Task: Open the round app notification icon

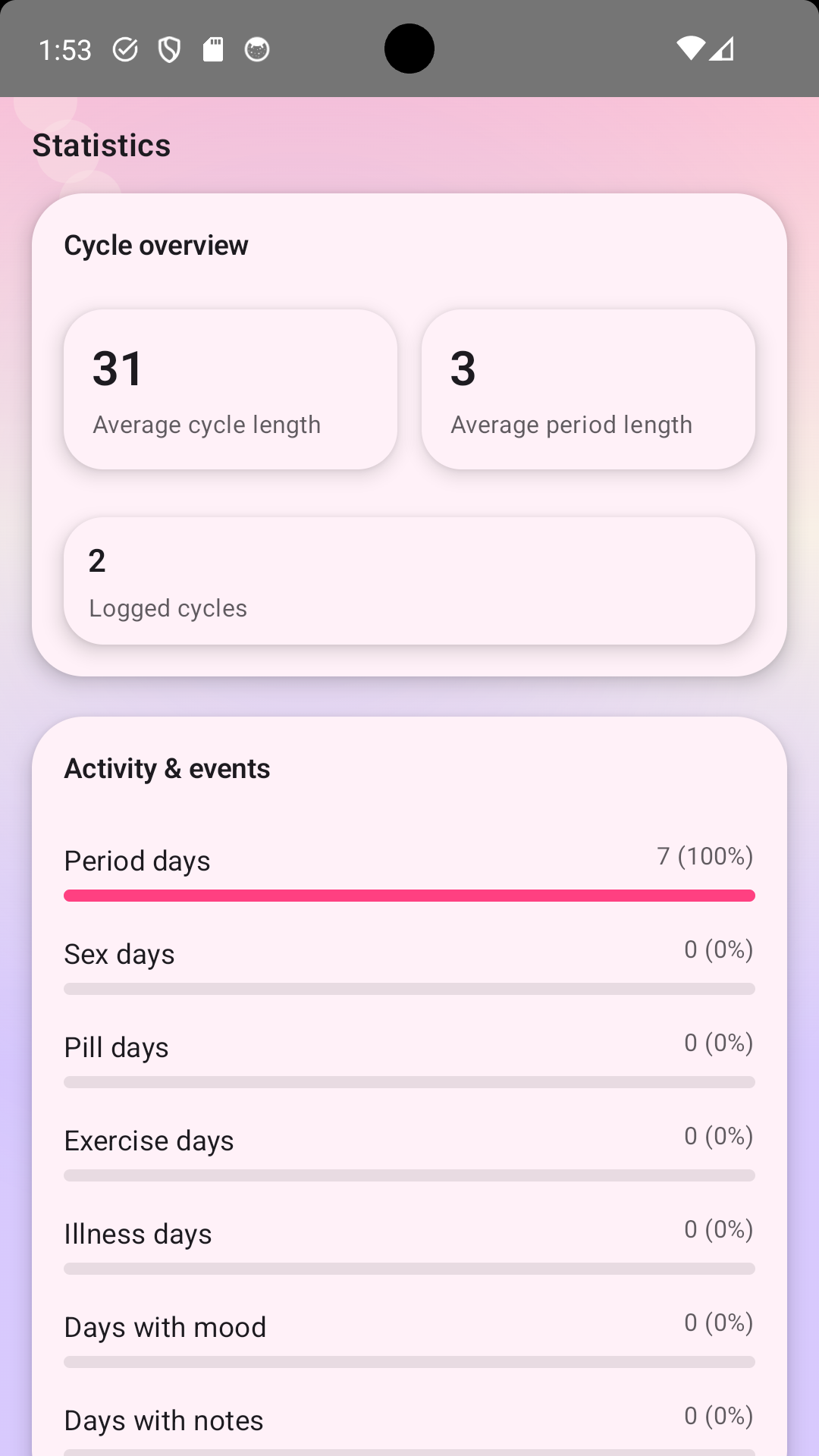Action: click(257, 48)
